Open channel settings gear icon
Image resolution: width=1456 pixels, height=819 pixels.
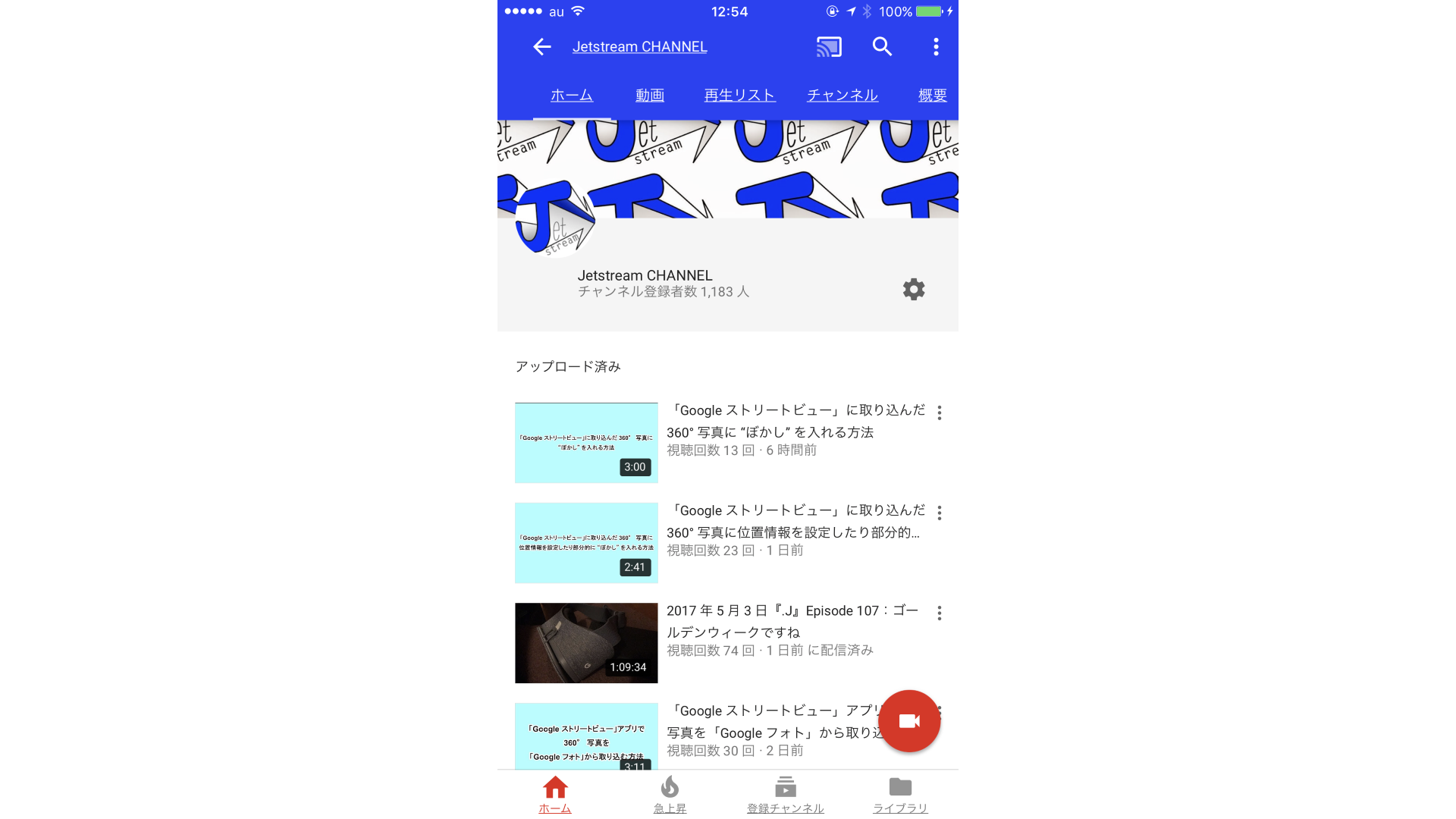[914, 289]
